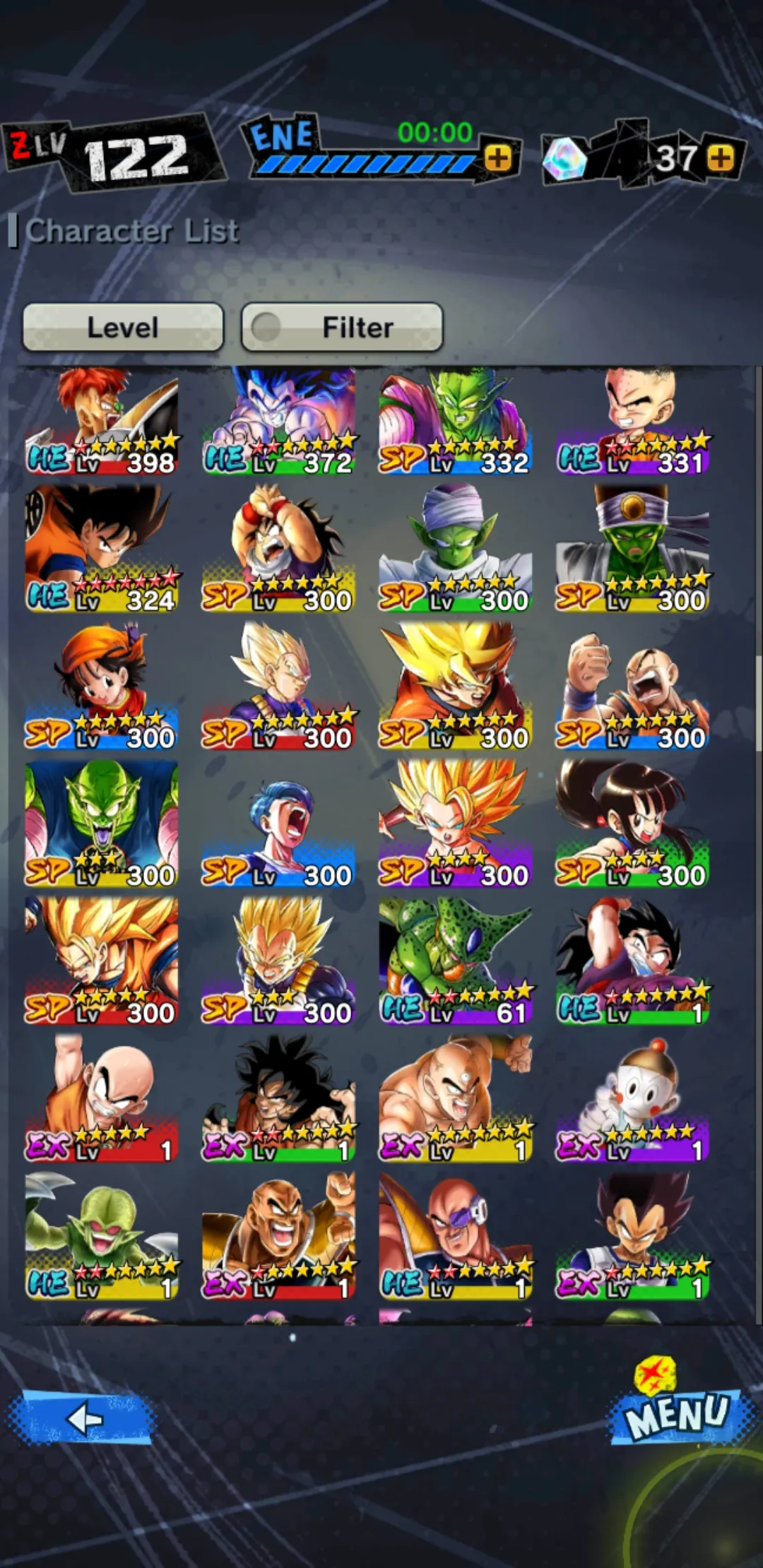Viewport: 763px width, 1568px height.
Task: Select the EX Chiaotzu card at level 1
Action: tap(632, 1099)
